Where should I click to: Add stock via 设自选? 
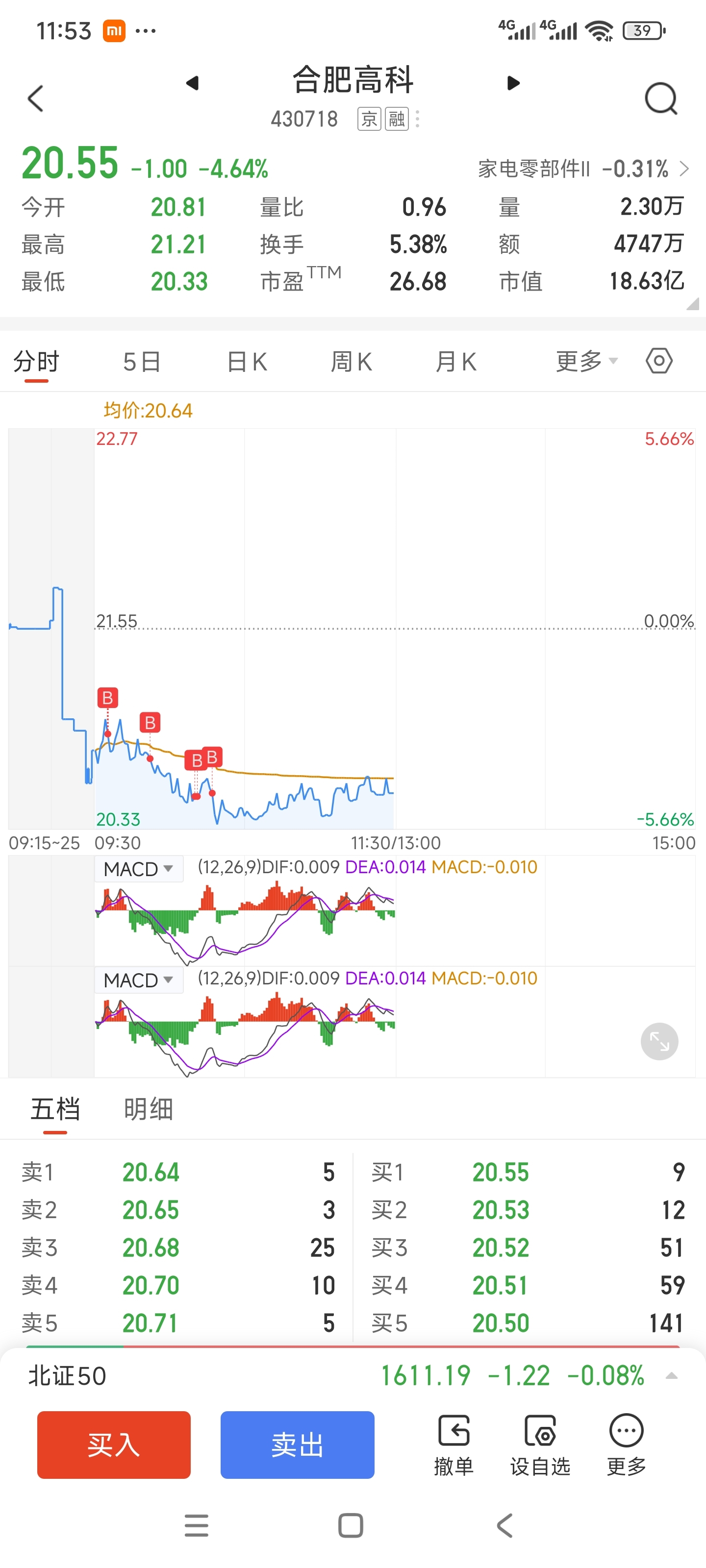point(540,1445)
